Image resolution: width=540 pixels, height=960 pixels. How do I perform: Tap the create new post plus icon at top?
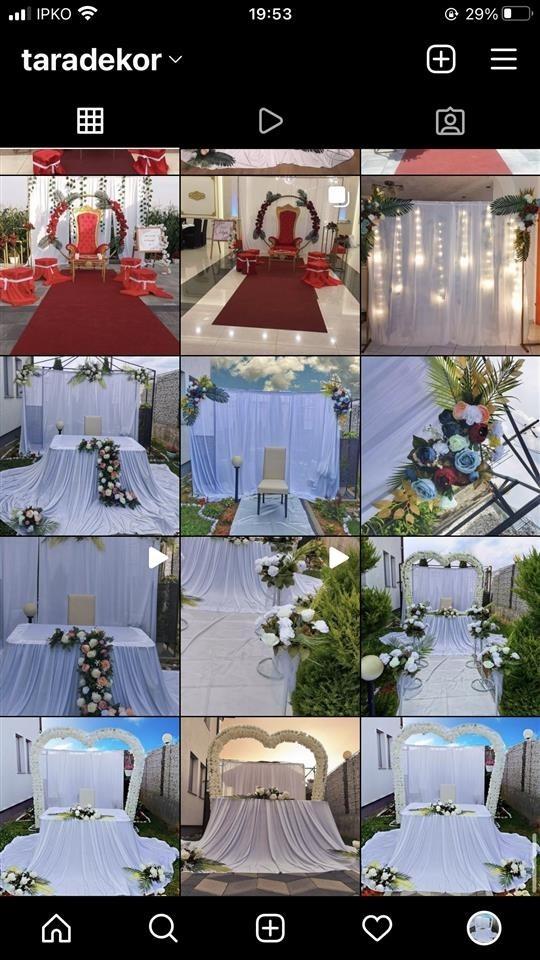[x=441, y=59]
